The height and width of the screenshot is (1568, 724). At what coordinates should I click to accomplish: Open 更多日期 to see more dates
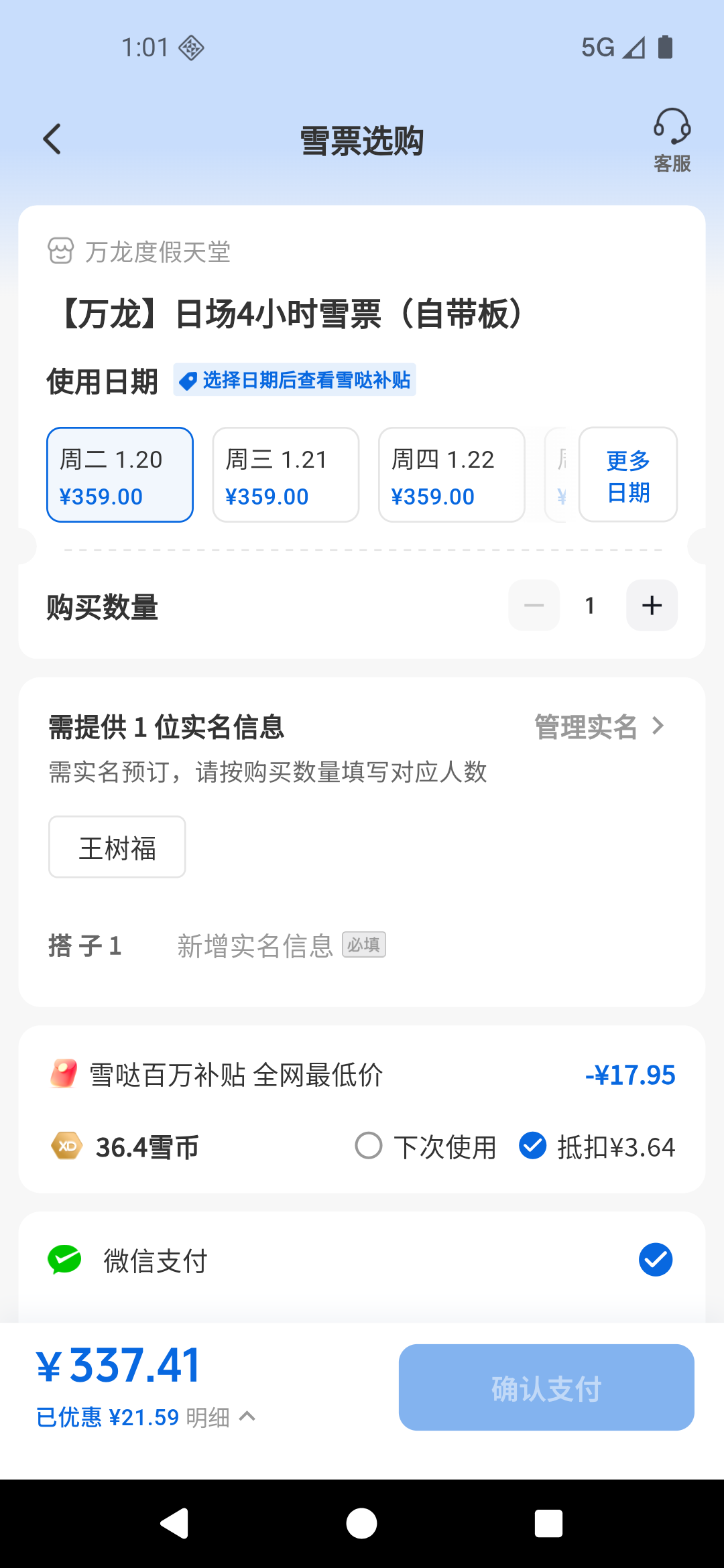(627, 474)
